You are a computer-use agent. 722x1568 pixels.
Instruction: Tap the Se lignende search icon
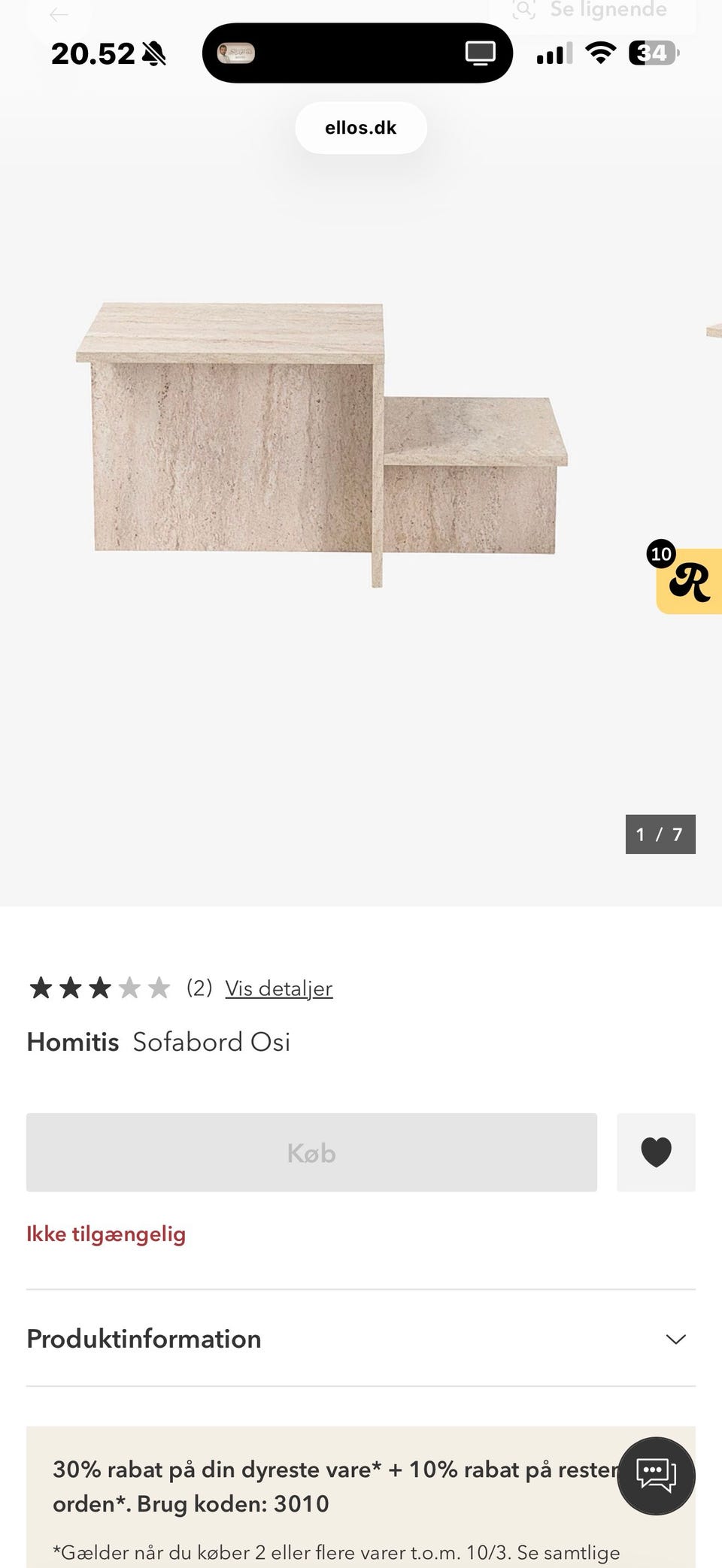point(524,10)
